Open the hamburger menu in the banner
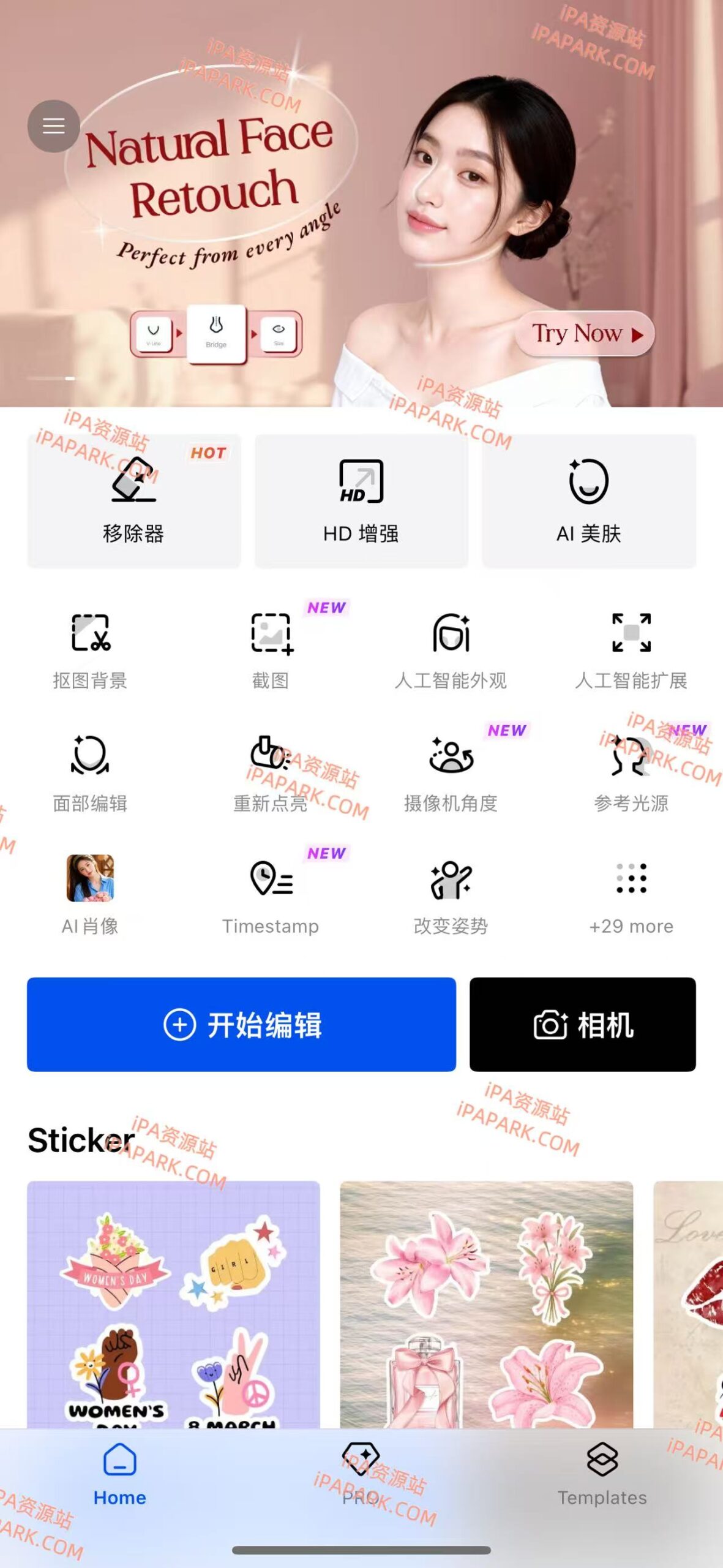This screenshot has height=1568, width=723. (x=53, y=127)
